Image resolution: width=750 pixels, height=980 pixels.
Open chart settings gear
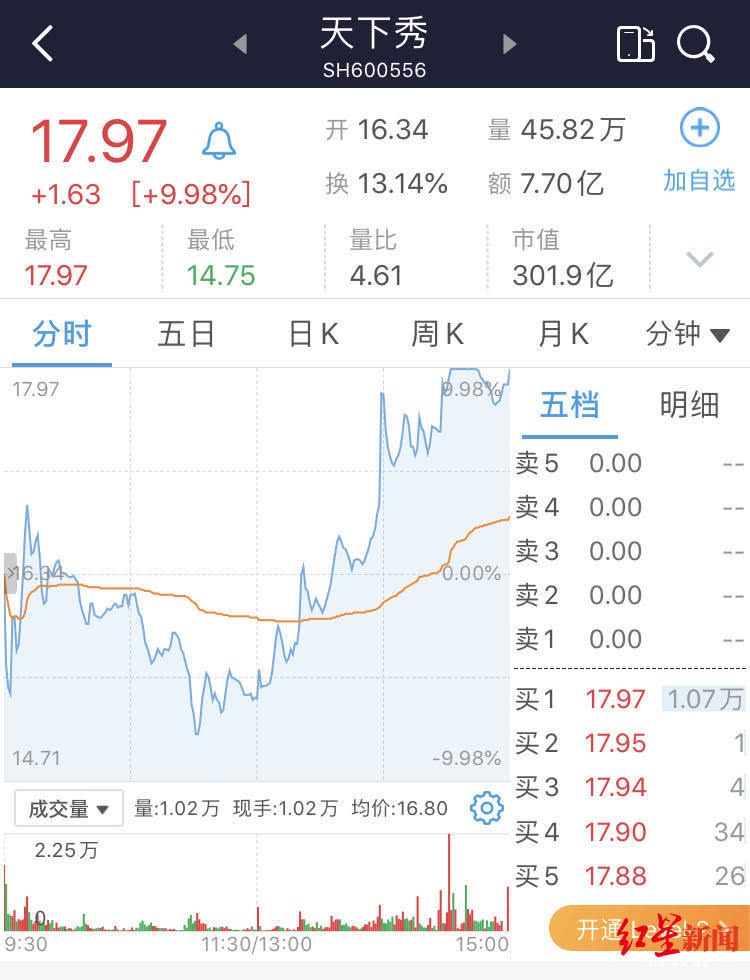(487, 808)
